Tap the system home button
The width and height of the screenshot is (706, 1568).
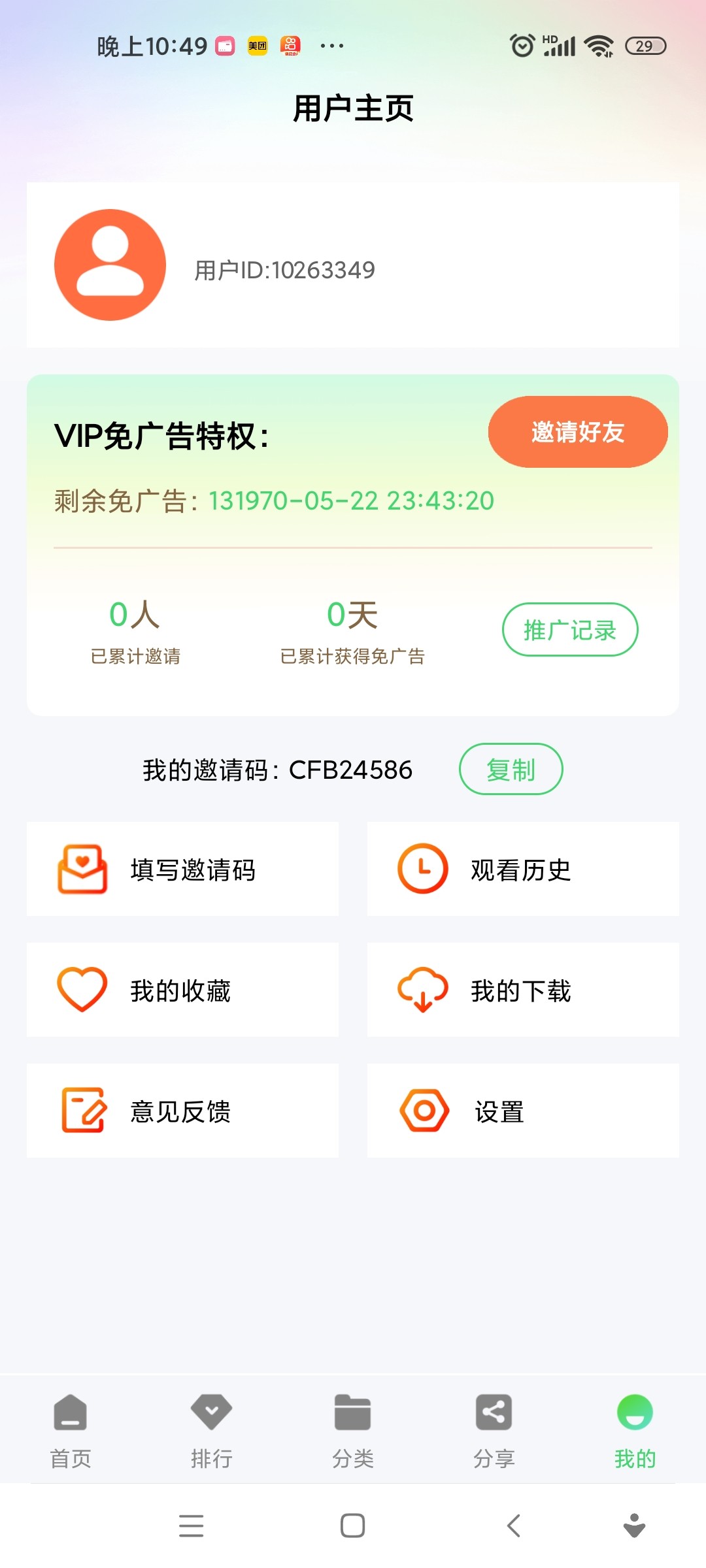click(x=353, y=1526)
